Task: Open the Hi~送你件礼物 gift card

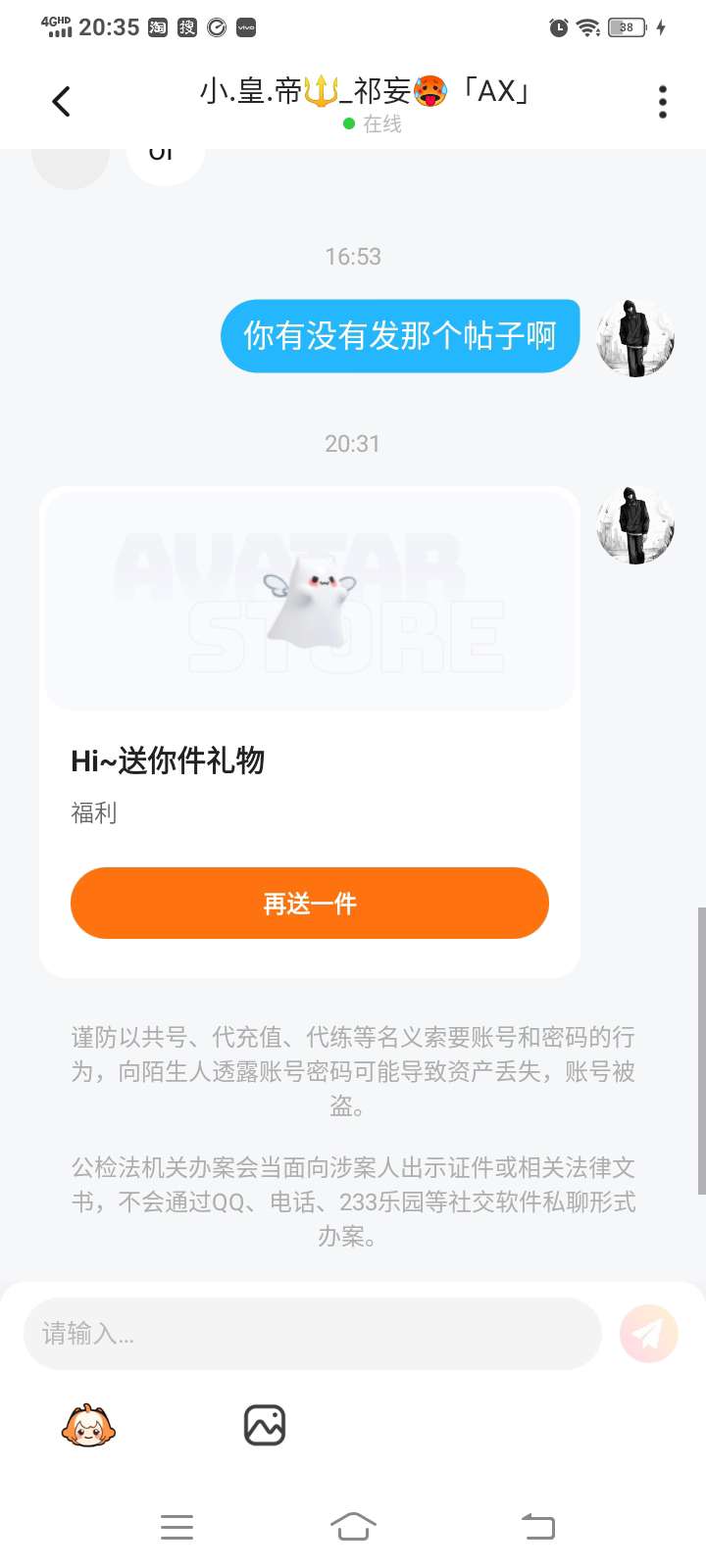Action: pyautogui.click(x=310, y=731)
